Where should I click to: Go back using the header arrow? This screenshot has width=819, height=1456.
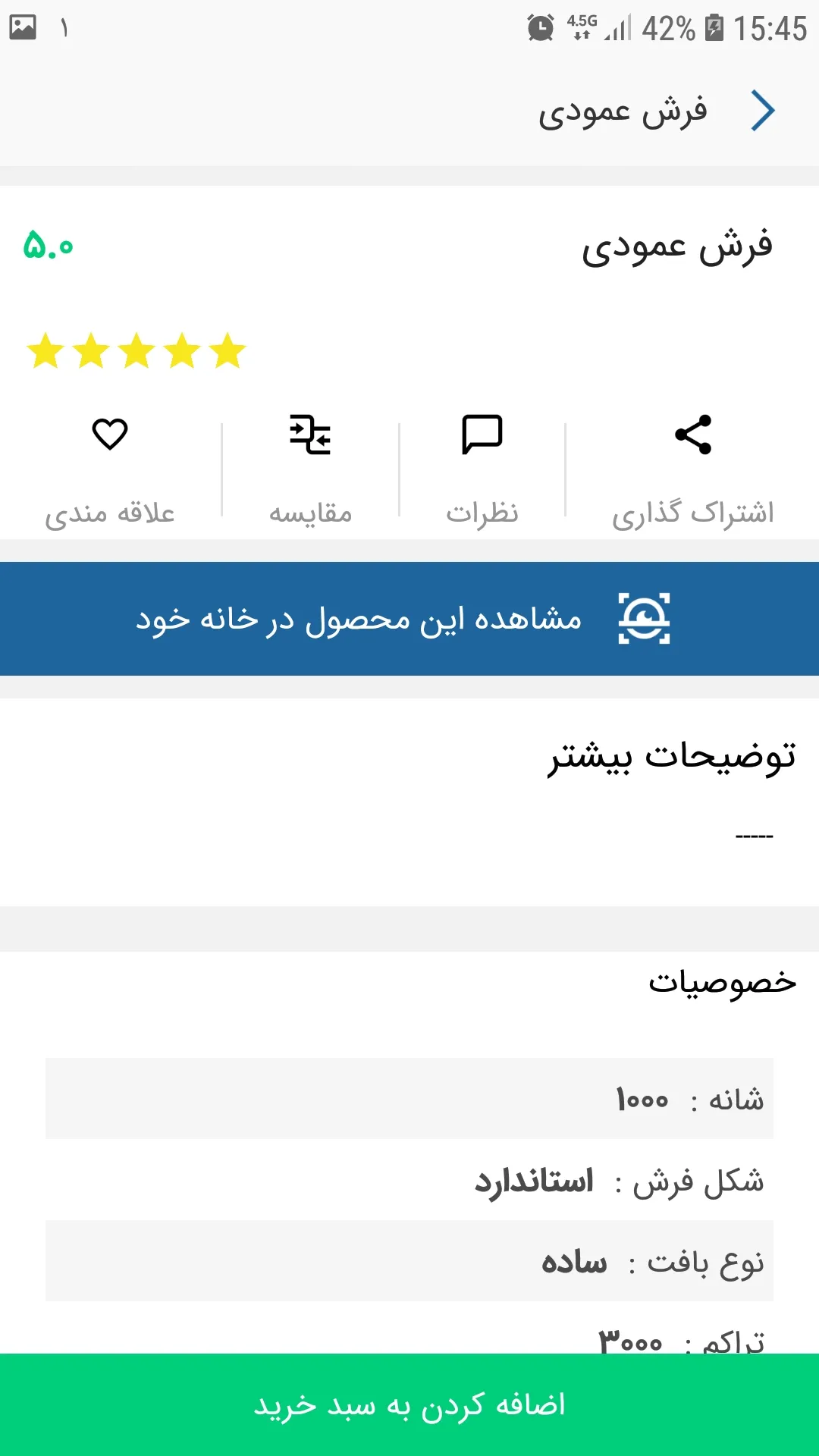[x=763, y=111]
